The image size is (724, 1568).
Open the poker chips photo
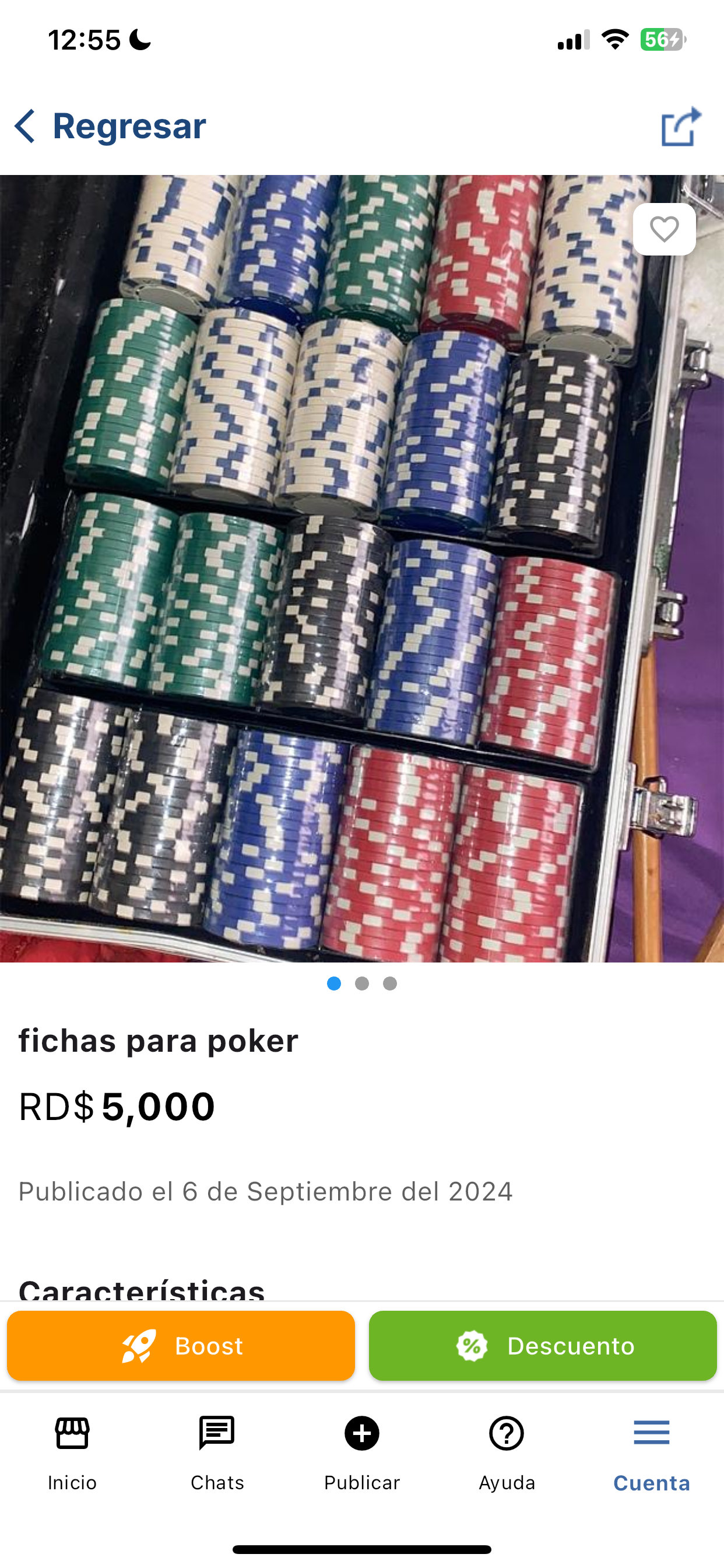[362, 569]
